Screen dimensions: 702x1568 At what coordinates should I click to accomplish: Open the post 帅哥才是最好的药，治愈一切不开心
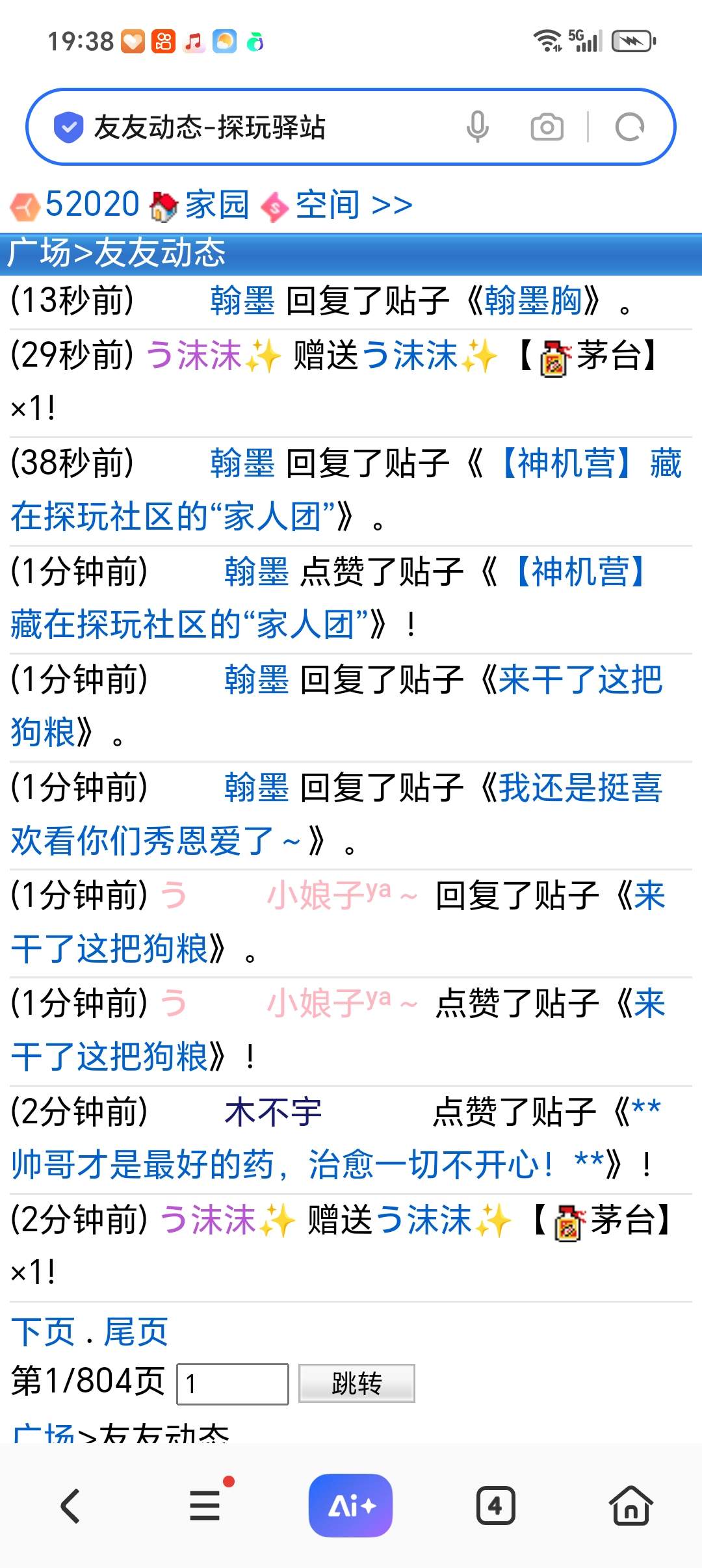pos(279,1164)
